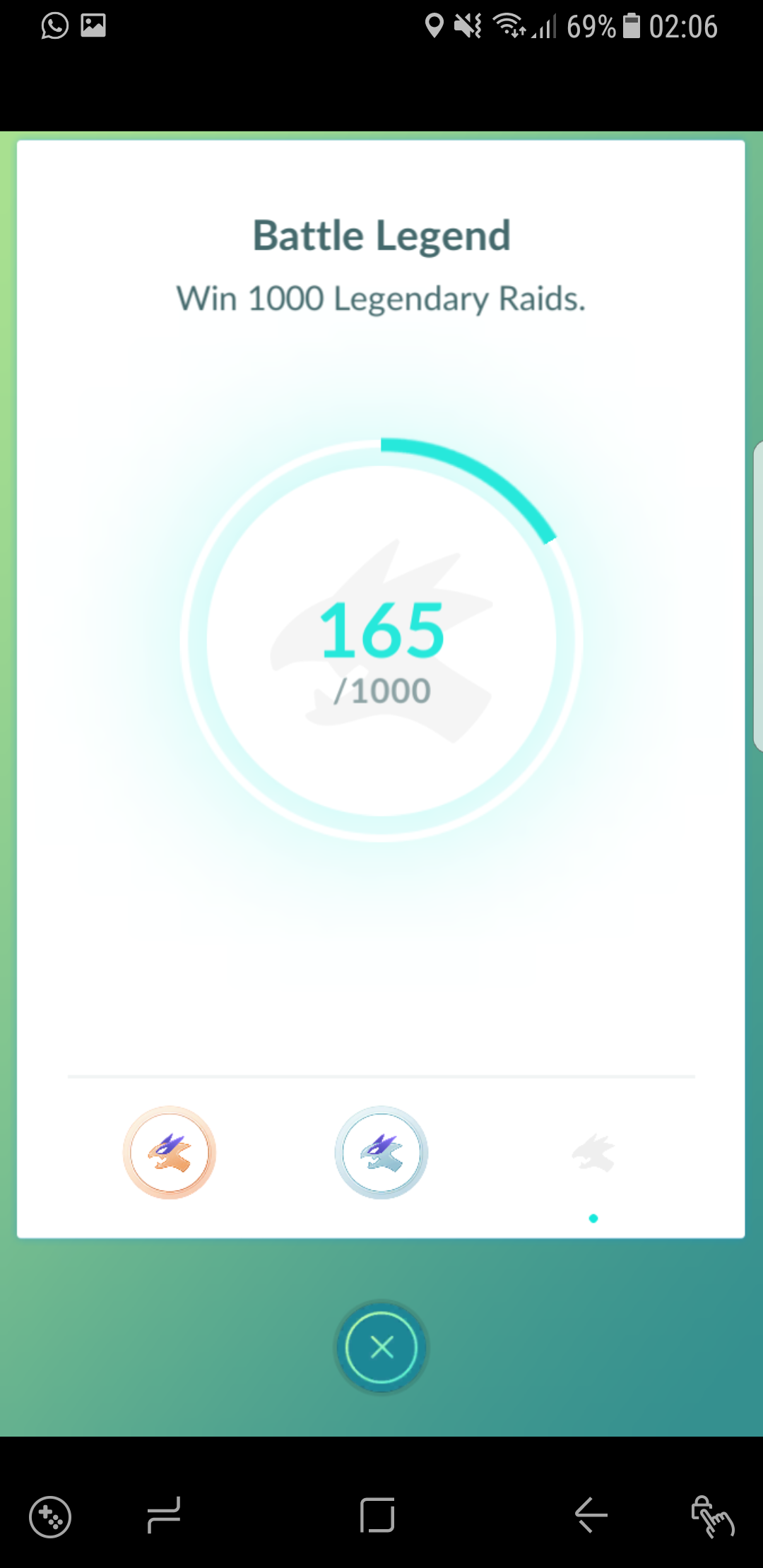Go back using the system back arrow
The height and width of the screenshot is (1568, 763).
point(591,1515)
